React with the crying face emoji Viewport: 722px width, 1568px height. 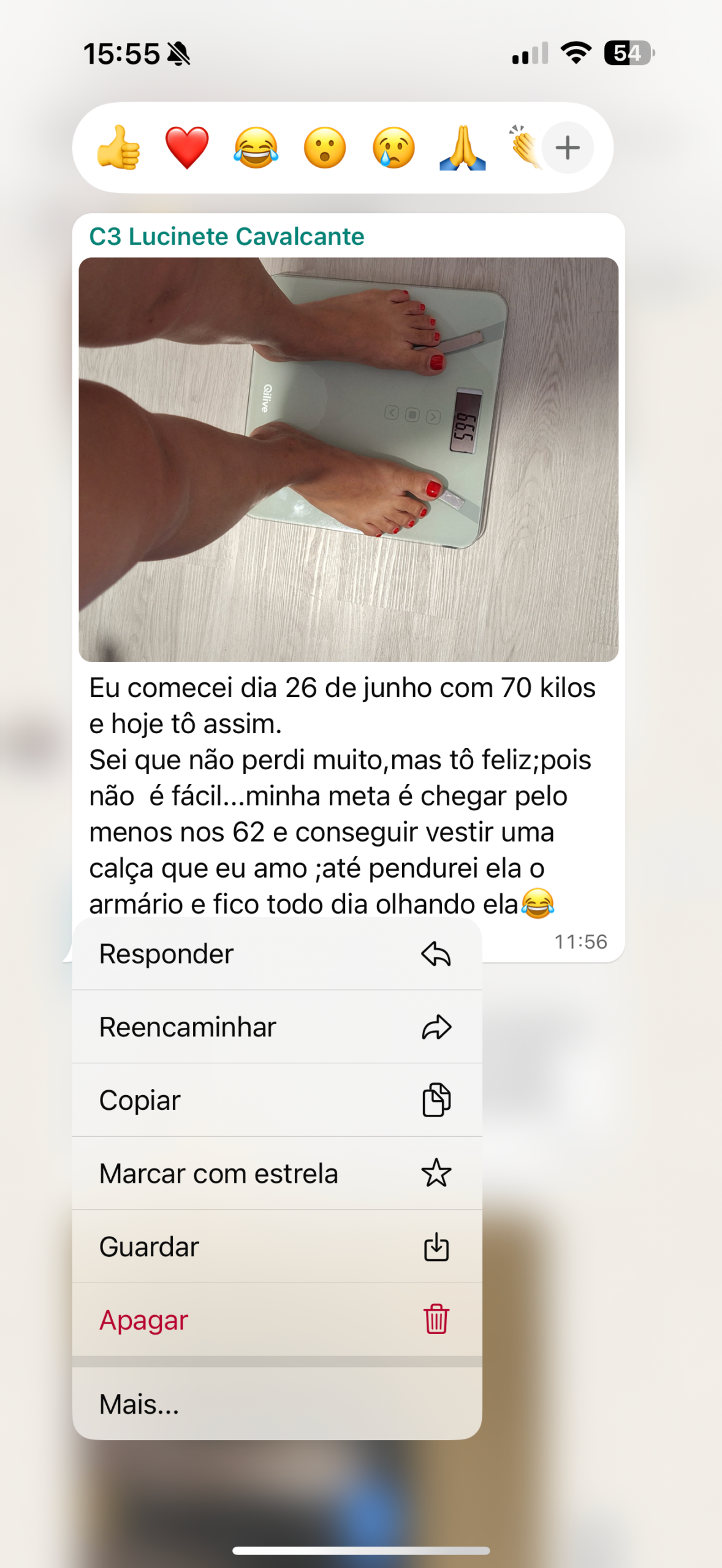tap(393, 148)
